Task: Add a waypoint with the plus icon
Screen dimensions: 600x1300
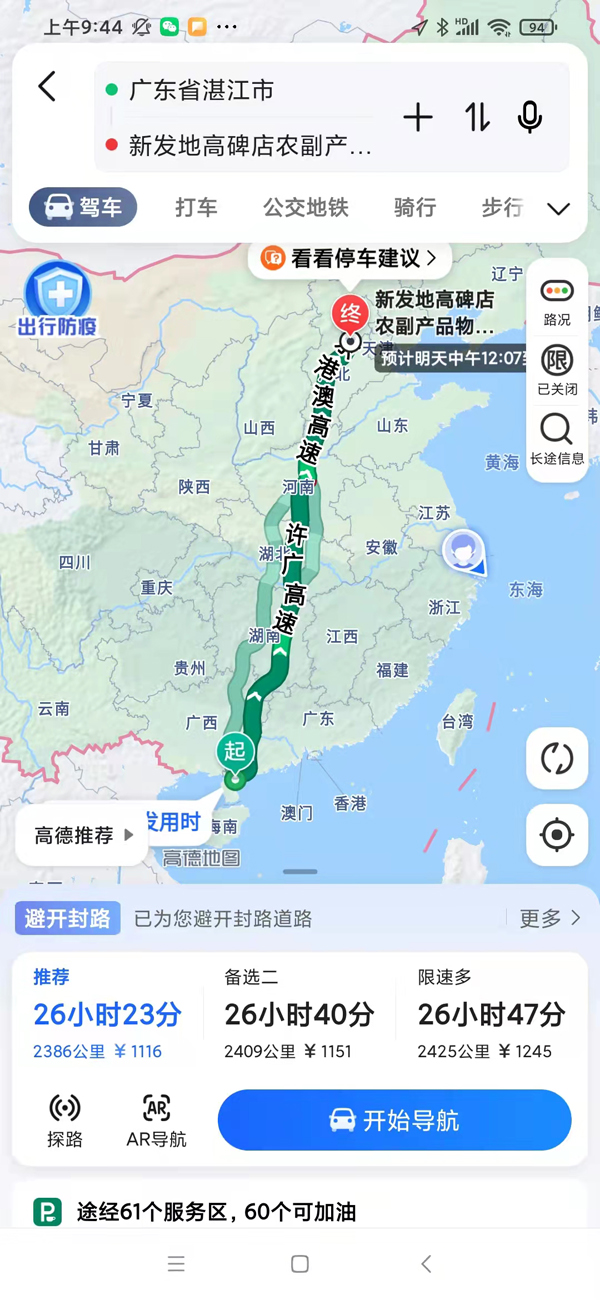Action: pyautogui.click(x=418, y=118)
